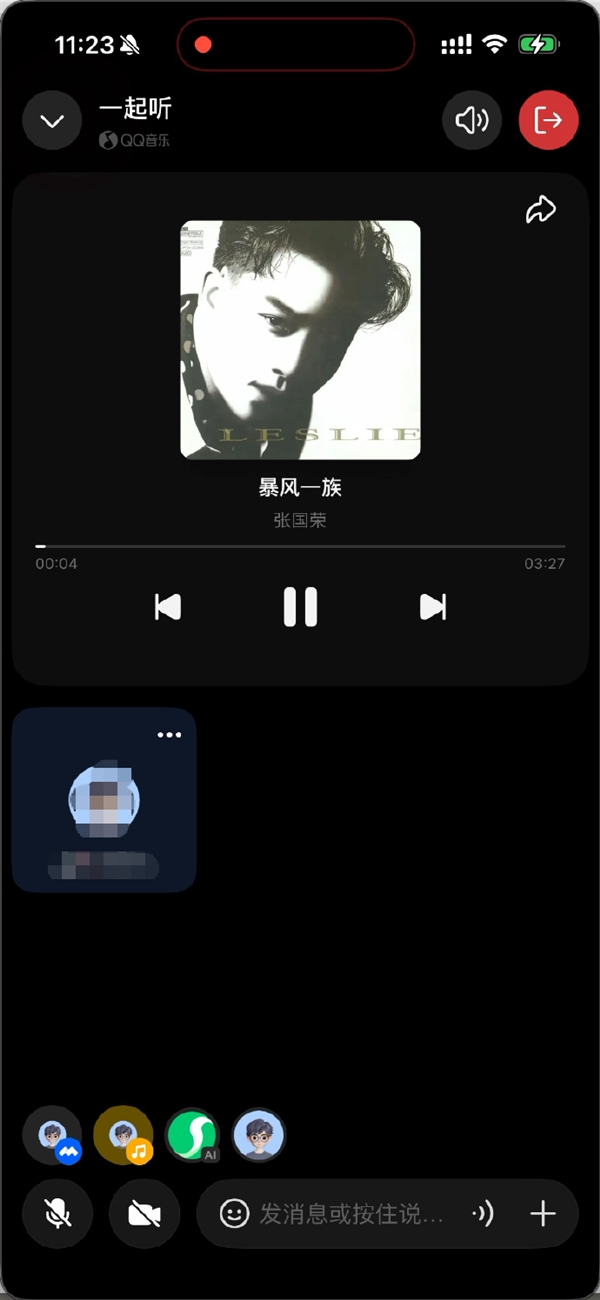The height and width of the screenshot is (1300, 600).
Task: Open the emoji picker
Action: [x=234, y=1215]
